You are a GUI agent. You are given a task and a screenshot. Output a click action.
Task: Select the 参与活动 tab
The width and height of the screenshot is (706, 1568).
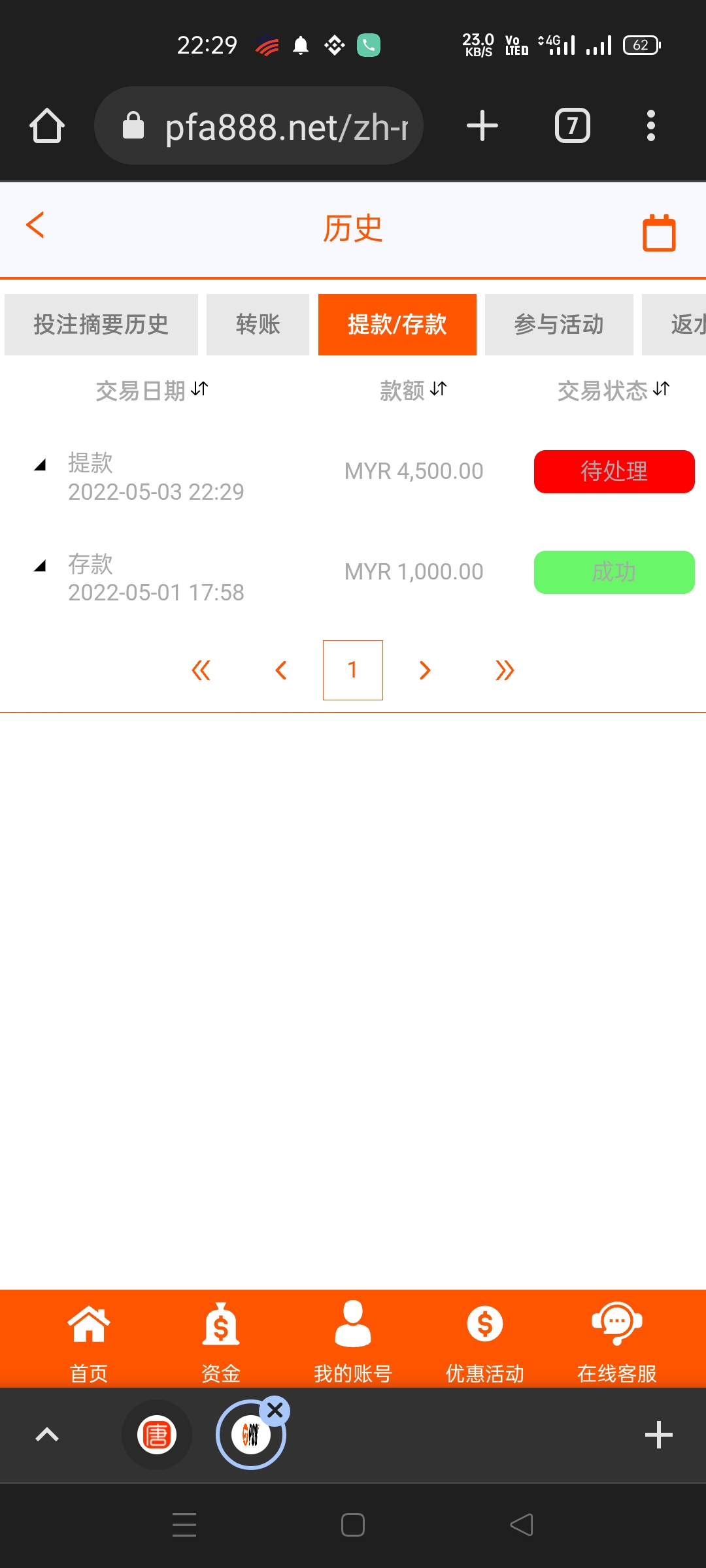pyautogui.click(x=559, y=325)
